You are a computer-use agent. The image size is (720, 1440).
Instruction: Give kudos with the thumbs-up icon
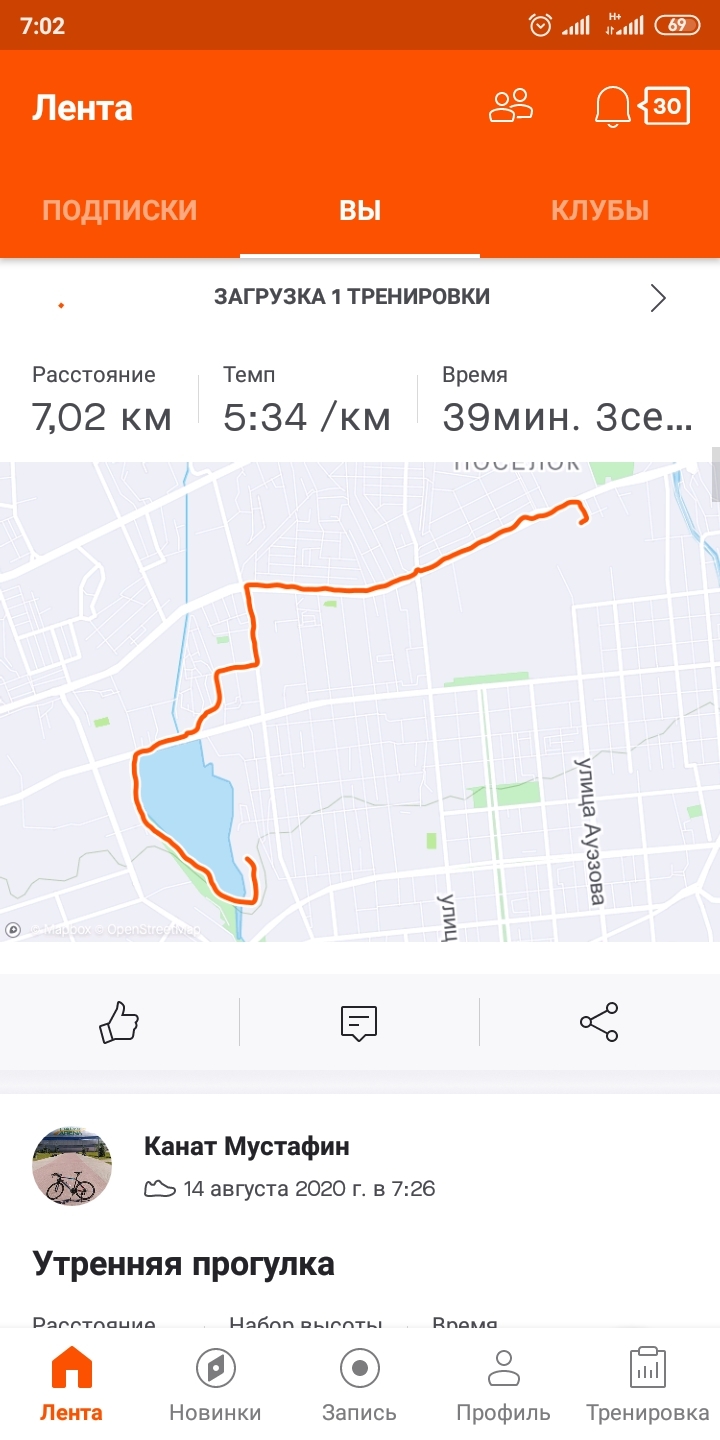pos(119,1022)
